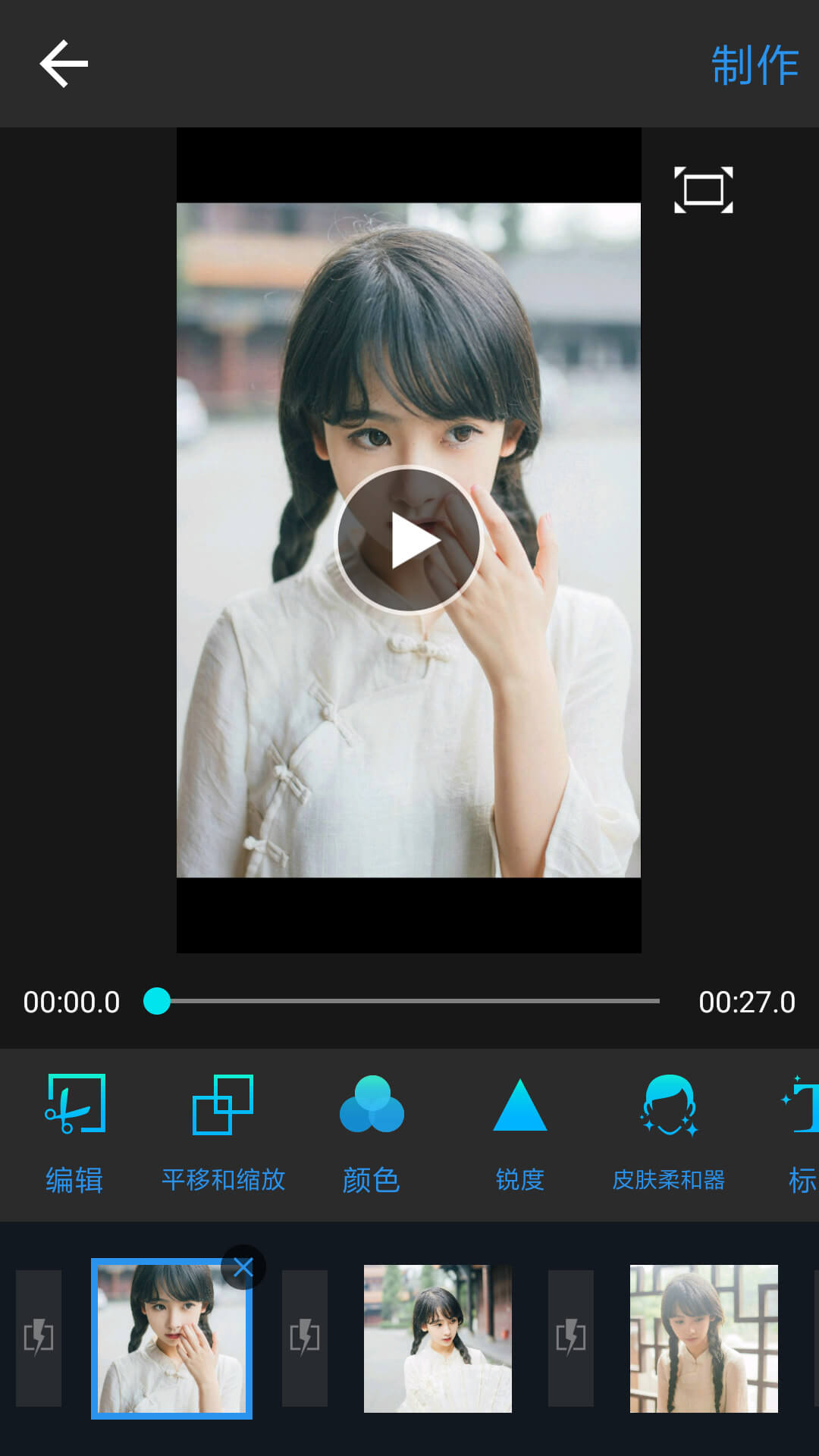Image resolution: width=819 pixels, height=1456 pixels.
Task: Go back with the arrow icon
Action: click(64, 64)
